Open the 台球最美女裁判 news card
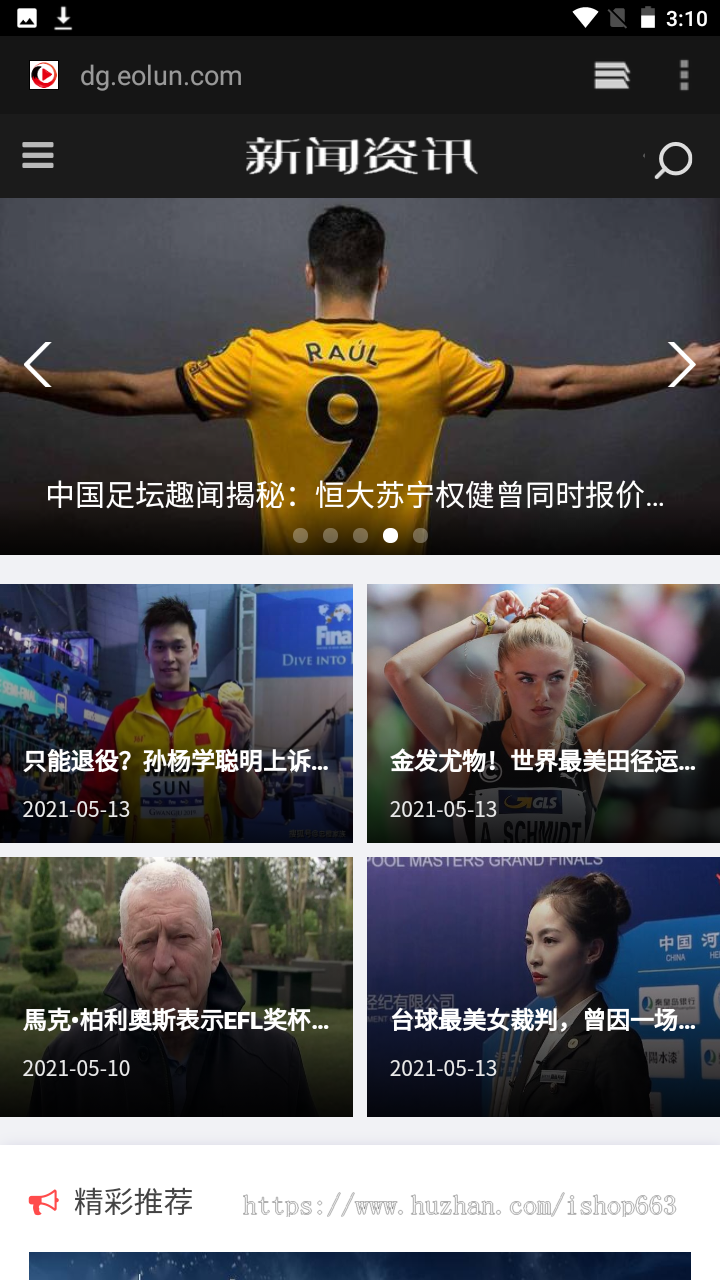Screen dimensions: 720x1280 (x=543, y=986)
